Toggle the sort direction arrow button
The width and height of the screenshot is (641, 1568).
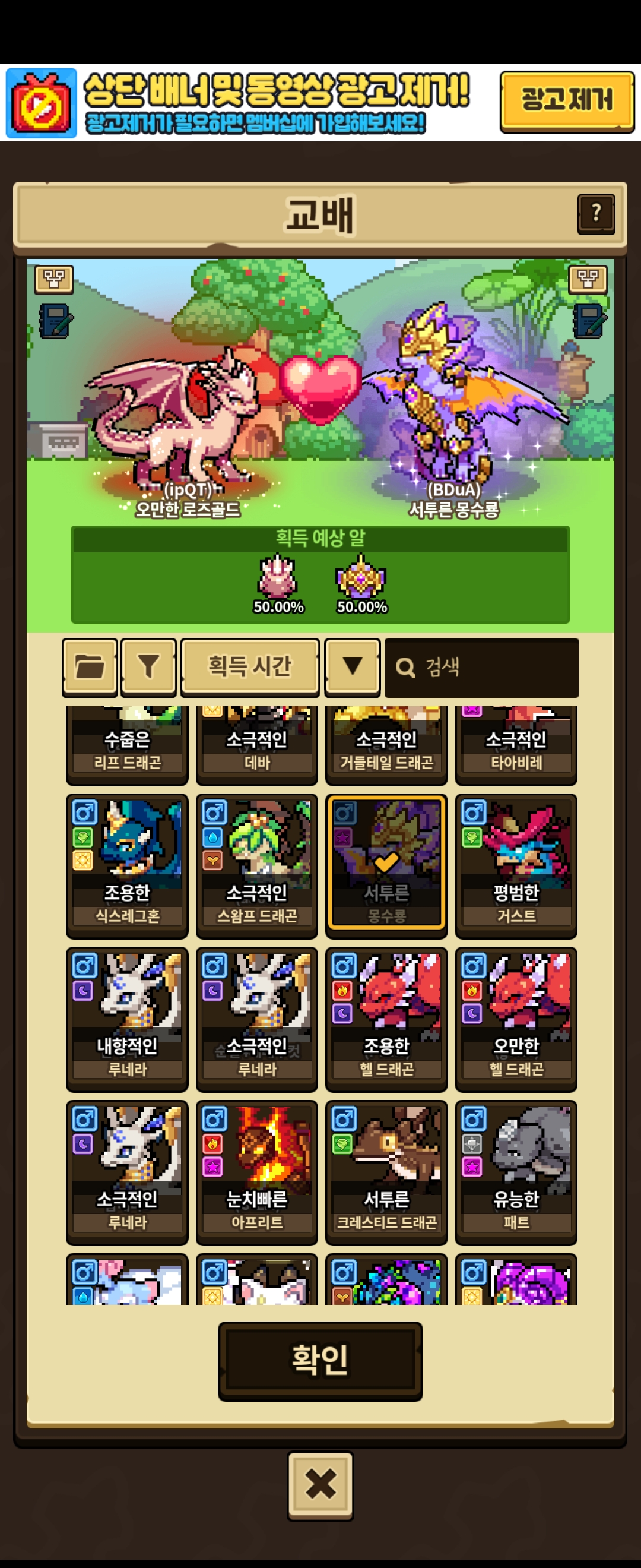[x=352, y=667]
